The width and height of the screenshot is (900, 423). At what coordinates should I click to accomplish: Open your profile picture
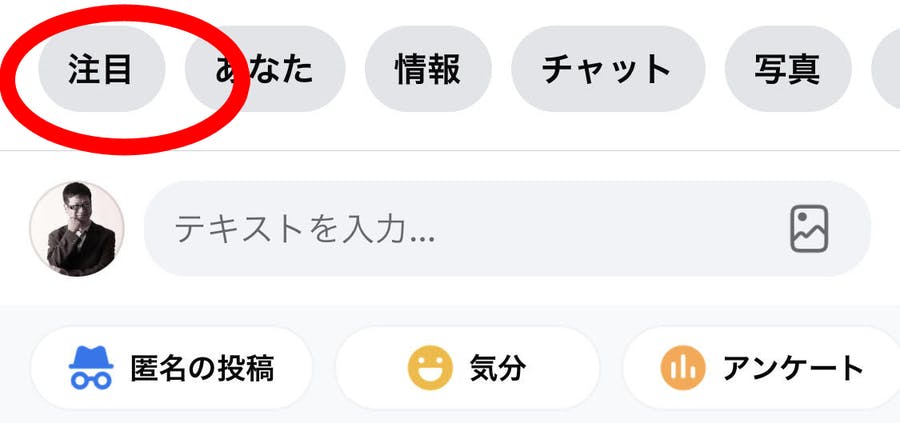(77, 229)
